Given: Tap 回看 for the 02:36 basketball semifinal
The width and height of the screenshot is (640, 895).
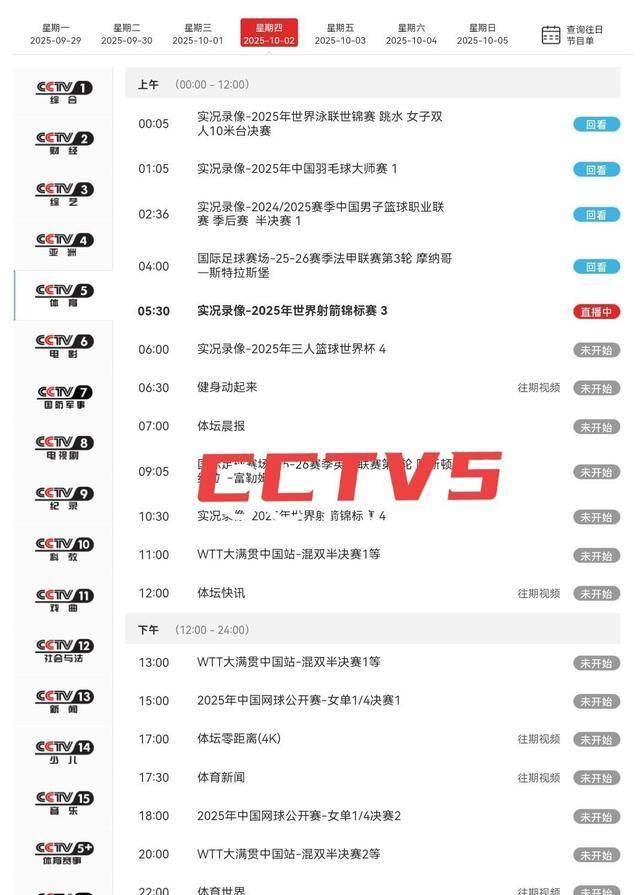Looking at the screenshot, I should [596, 215].
